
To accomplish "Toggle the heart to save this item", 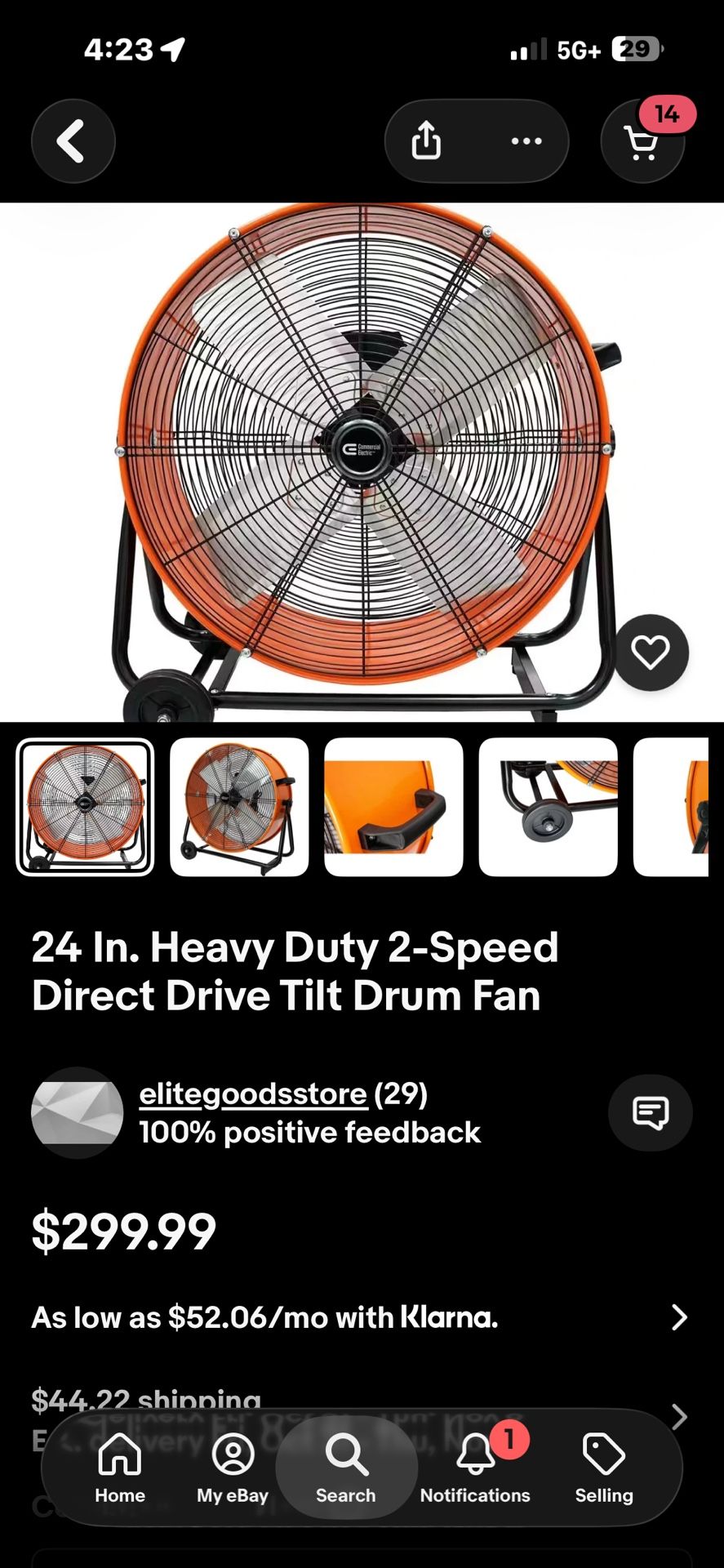I will (651, 652).
